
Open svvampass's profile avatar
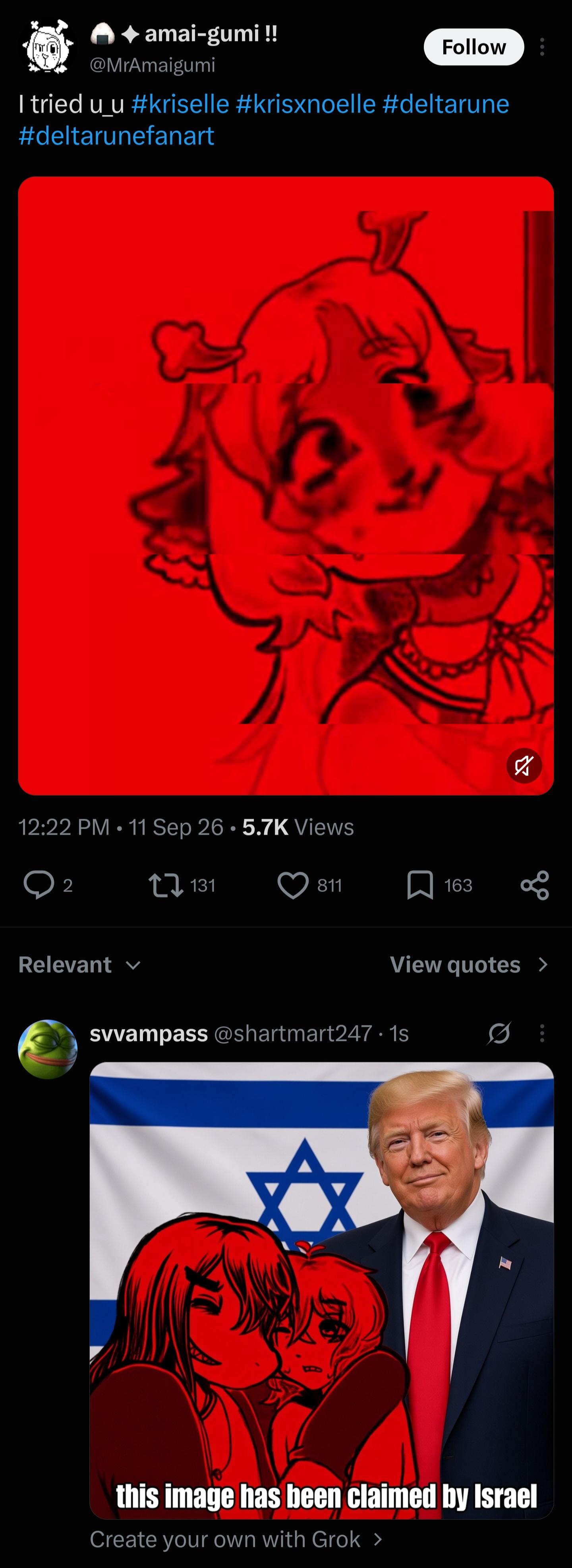(x=47, y=1049)
